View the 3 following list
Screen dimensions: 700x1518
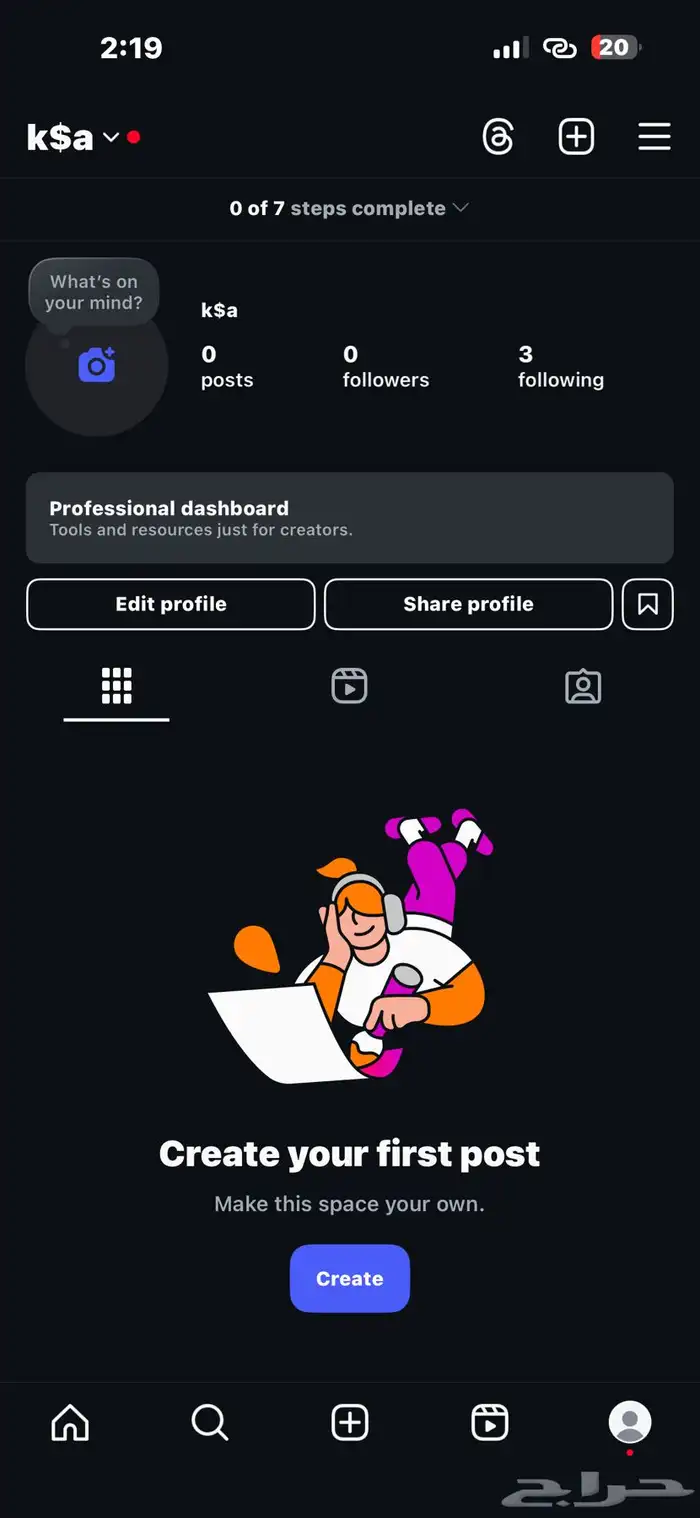click(x=560, y=366)
